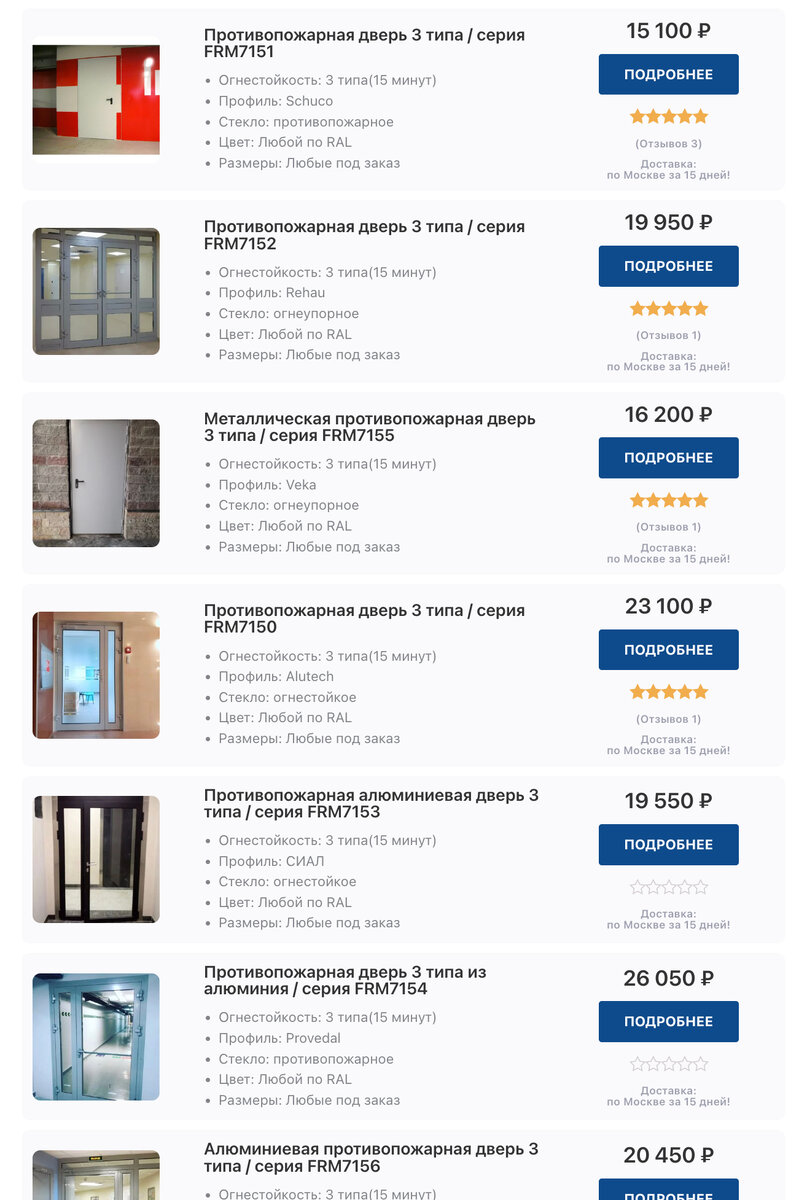View reviews via the Отзывов 3 link
The height and width of the screenshot is (1200, 807).
click(668, 143)
